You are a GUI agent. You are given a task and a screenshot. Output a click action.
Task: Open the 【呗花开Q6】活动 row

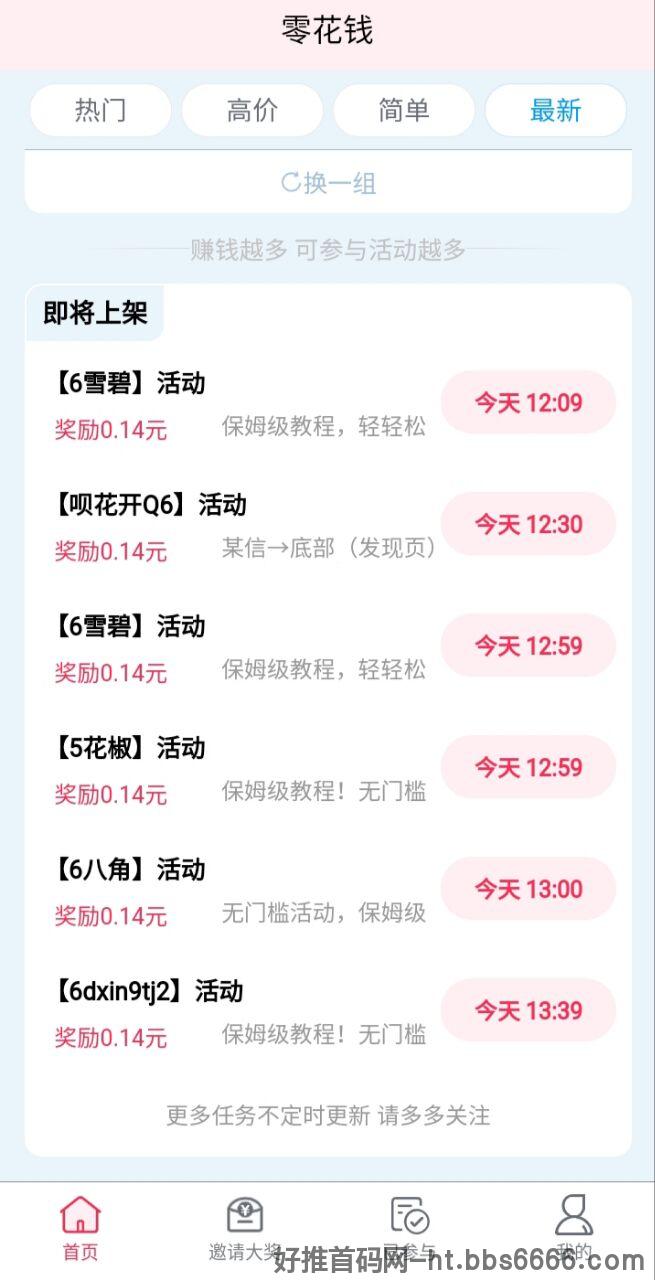[328, 525]
